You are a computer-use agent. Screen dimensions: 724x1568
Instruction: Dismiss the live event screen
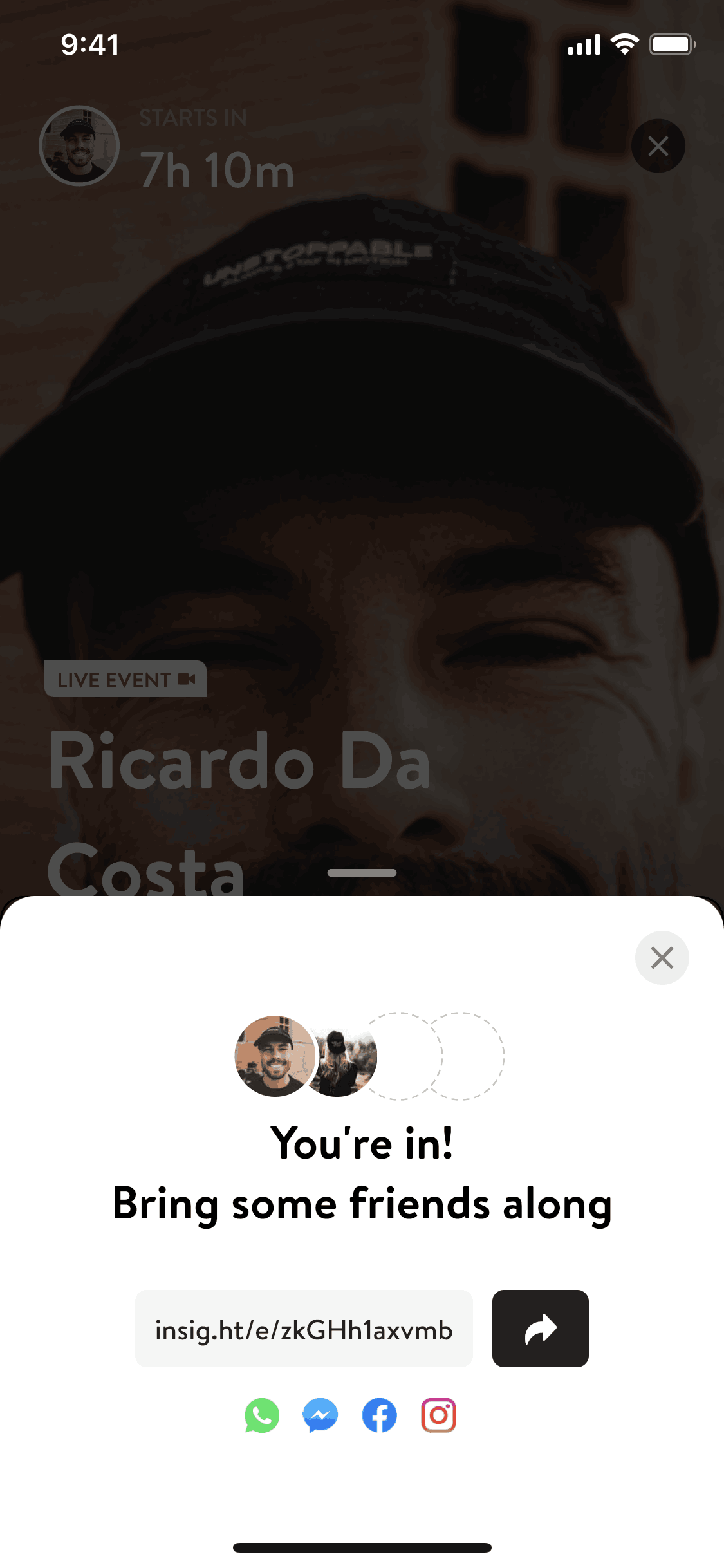[658, 146]
